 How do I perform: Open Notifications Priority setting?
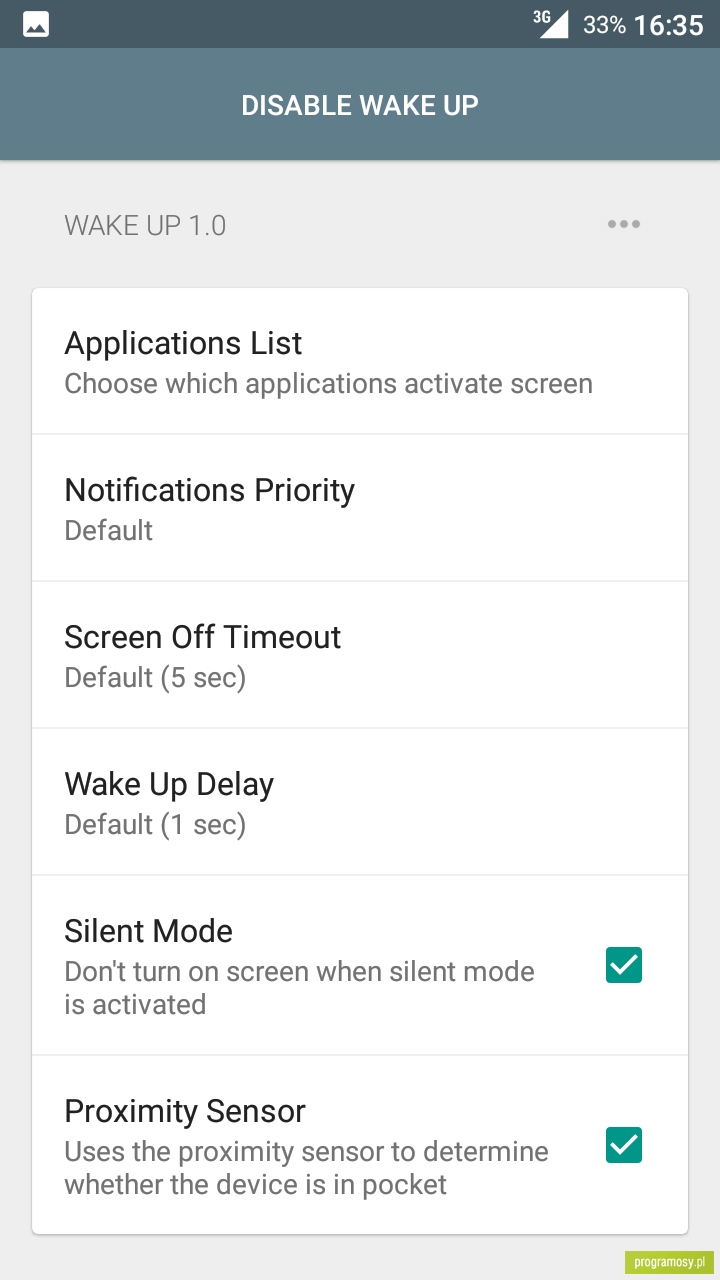[x=360, y=508]
